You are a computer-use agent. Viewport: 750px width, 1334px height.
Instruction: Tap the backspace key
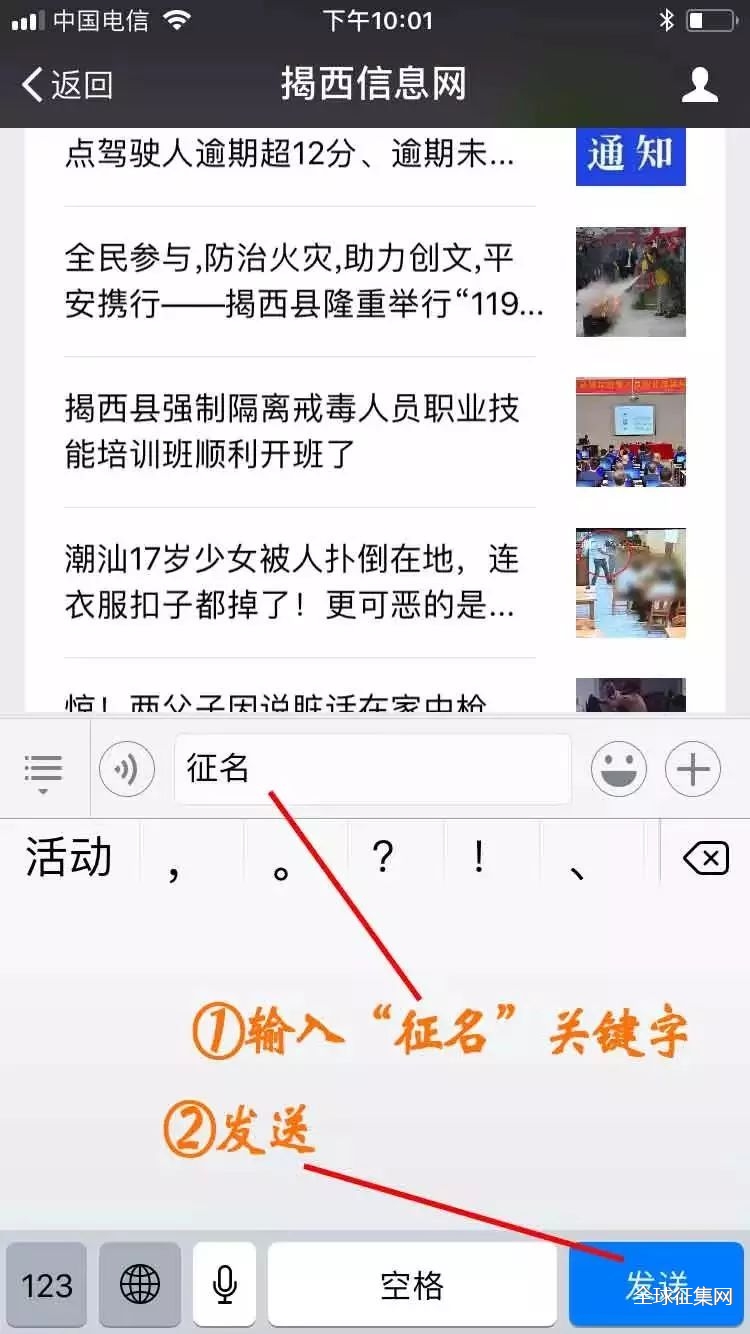click(706, 858)
